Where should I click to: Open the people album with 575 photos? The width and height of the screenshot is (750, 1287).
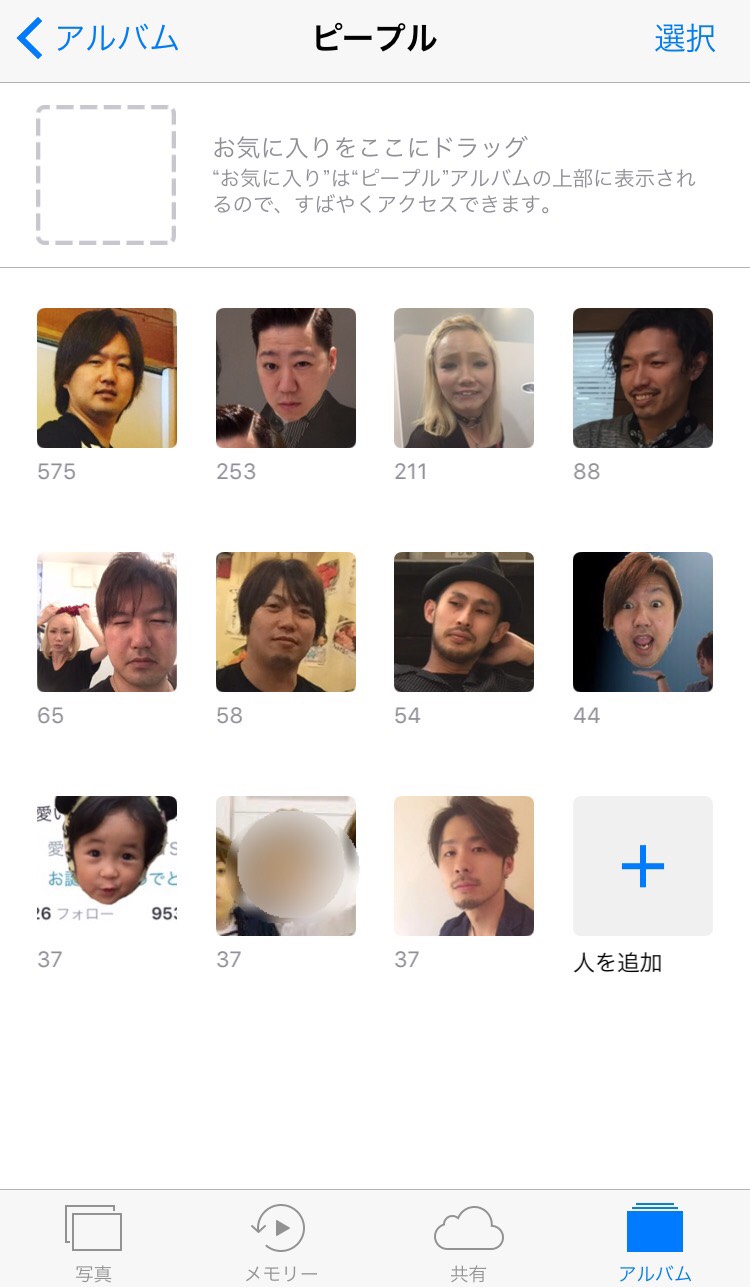107,378
